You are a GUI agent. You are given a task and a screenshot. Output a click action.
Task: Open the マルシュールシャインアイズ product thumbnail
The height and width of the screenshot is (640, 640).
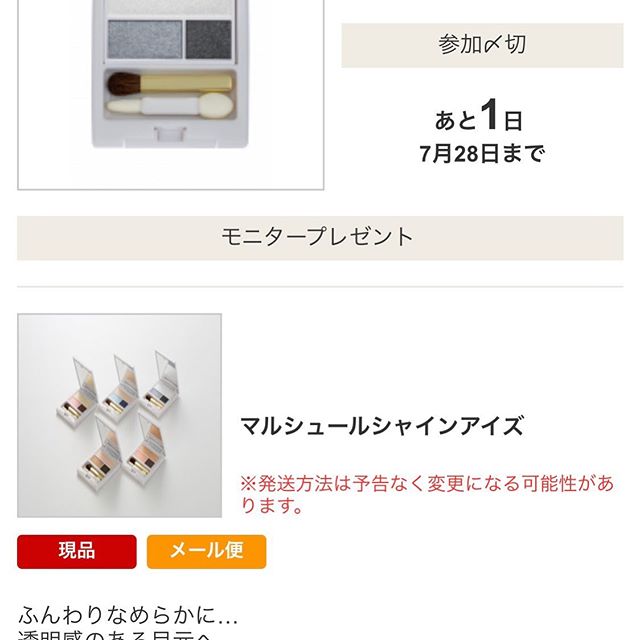(x=119, y=416)
